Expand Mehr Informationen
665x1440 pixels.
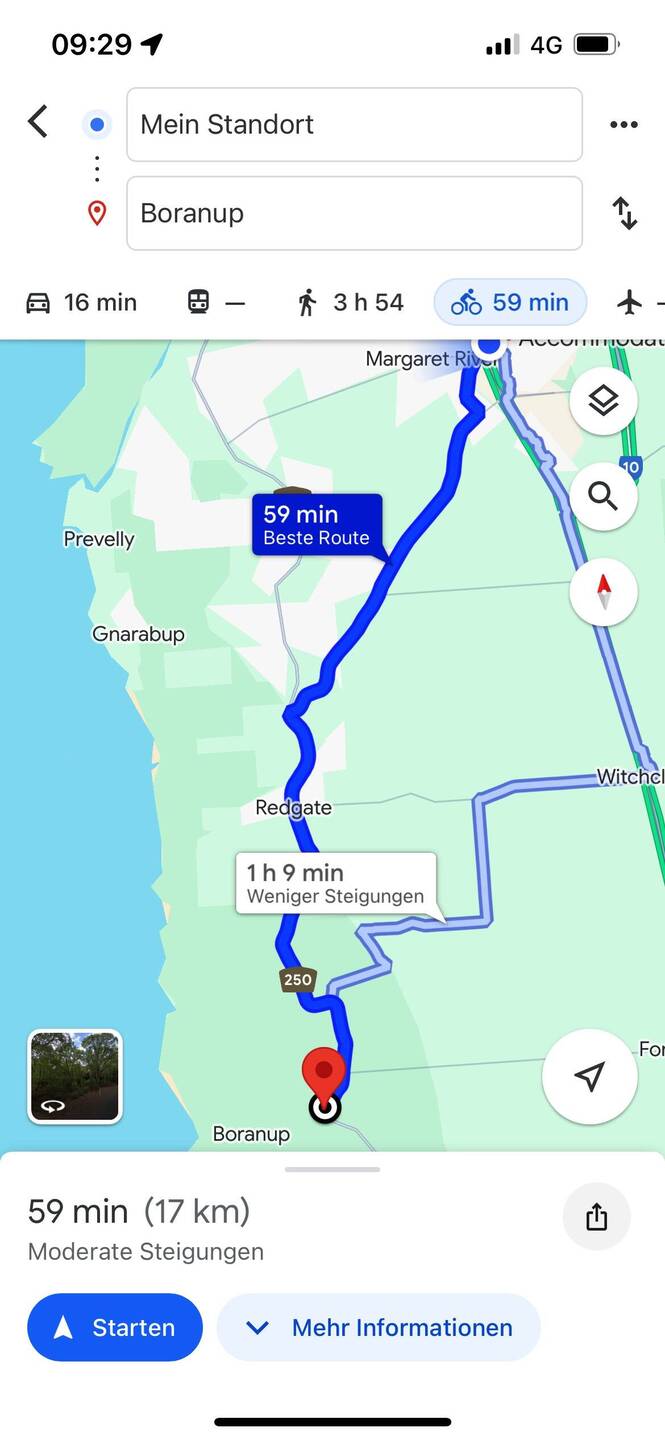[378, 1327]
